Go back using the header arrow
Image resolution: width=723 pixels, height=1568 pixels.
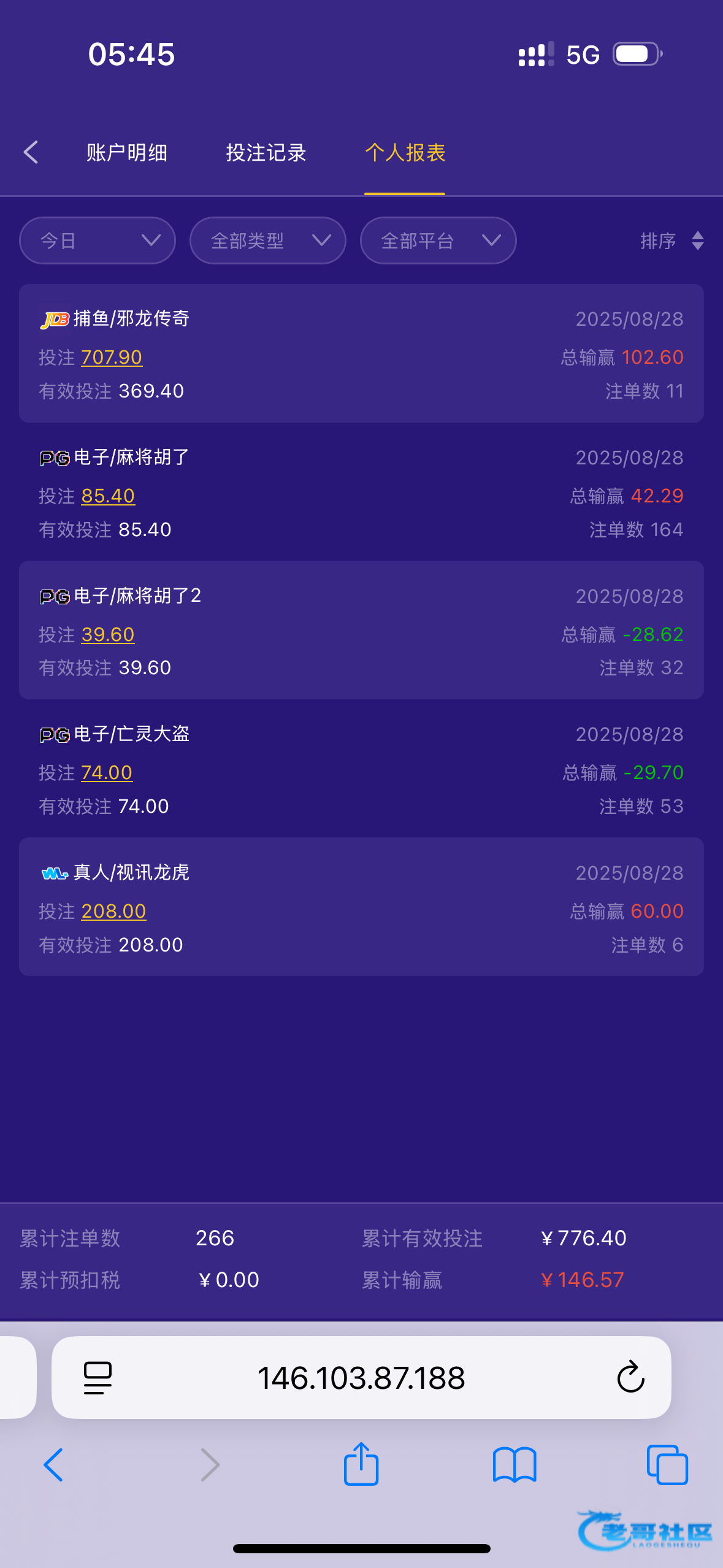(31, 152)
